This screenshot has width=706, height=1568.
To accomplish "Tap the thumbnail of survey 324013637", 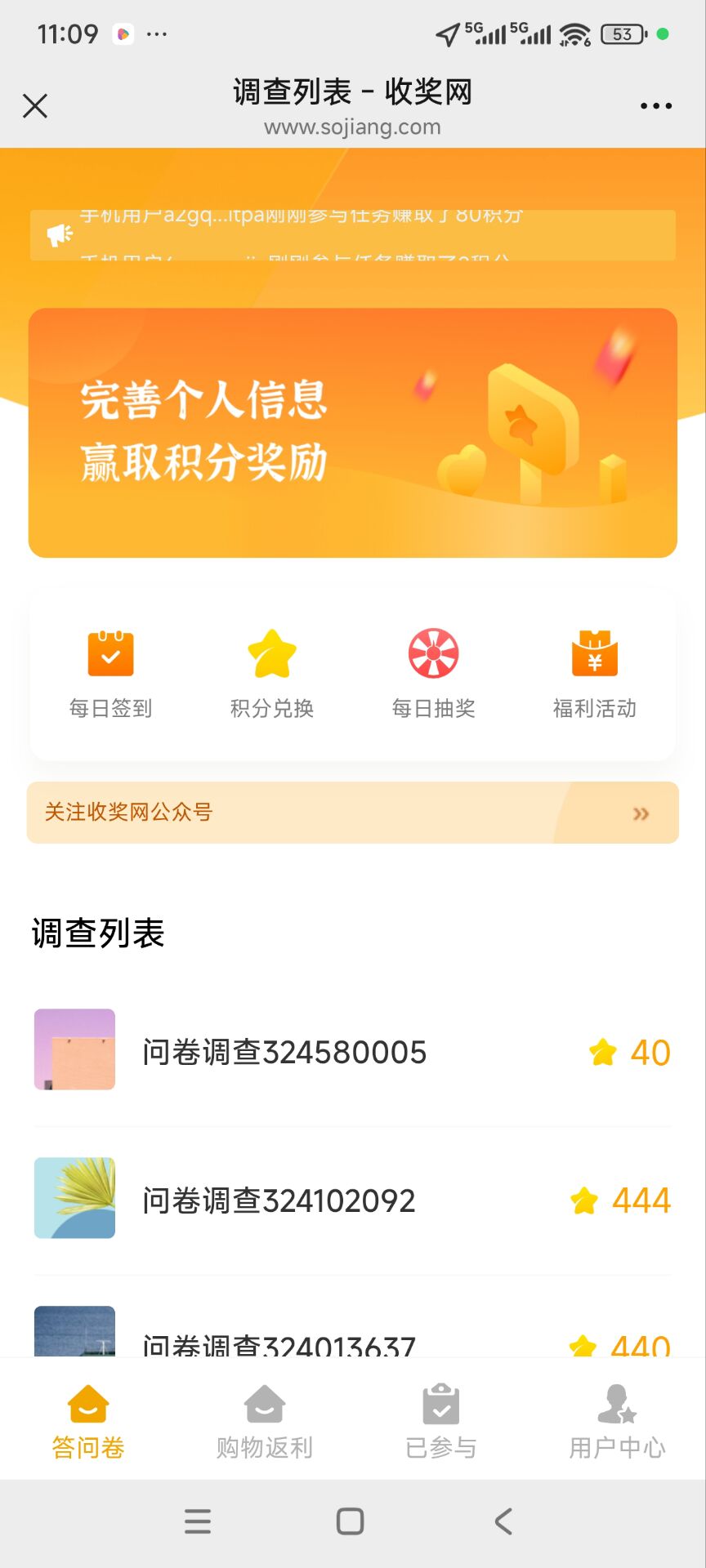I will point(74,1331).
